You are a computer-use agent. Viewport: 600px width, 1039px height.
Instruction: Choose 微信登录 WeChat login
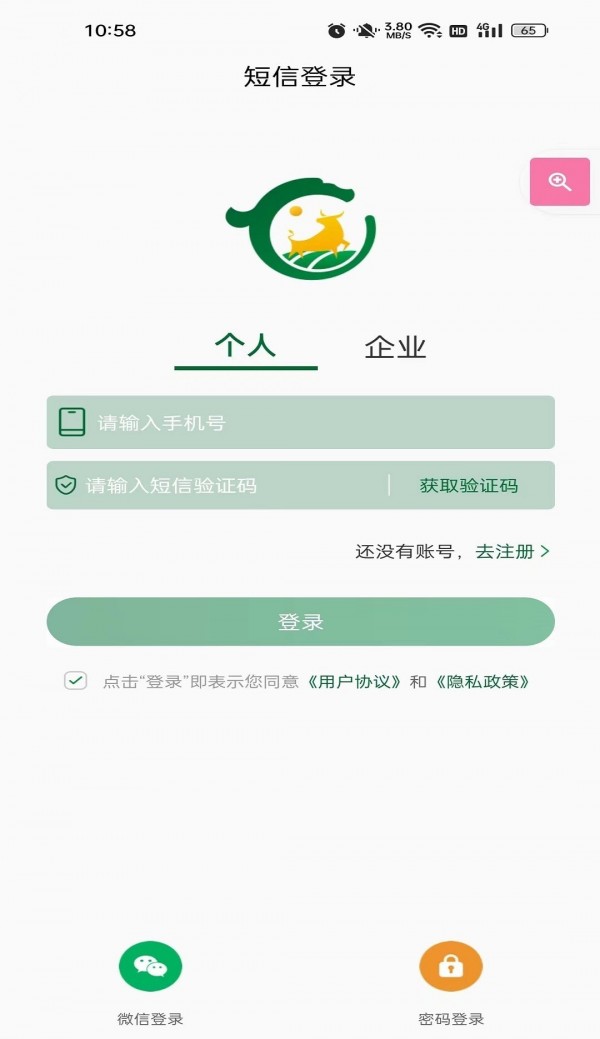[x=150, y=968]
